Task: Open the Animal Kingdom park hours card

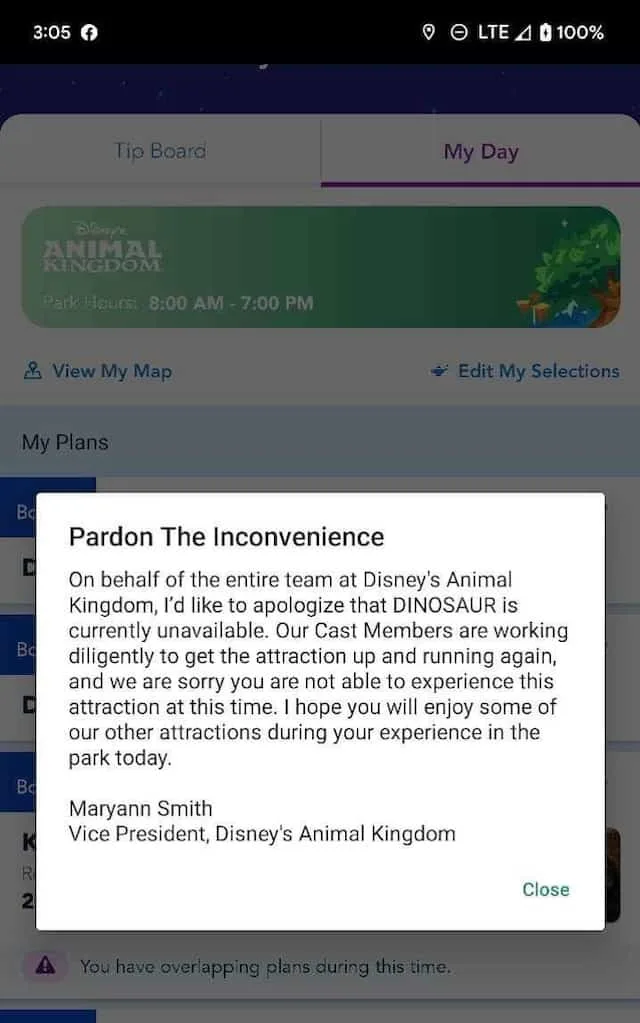Action: (x=320, y=267)
